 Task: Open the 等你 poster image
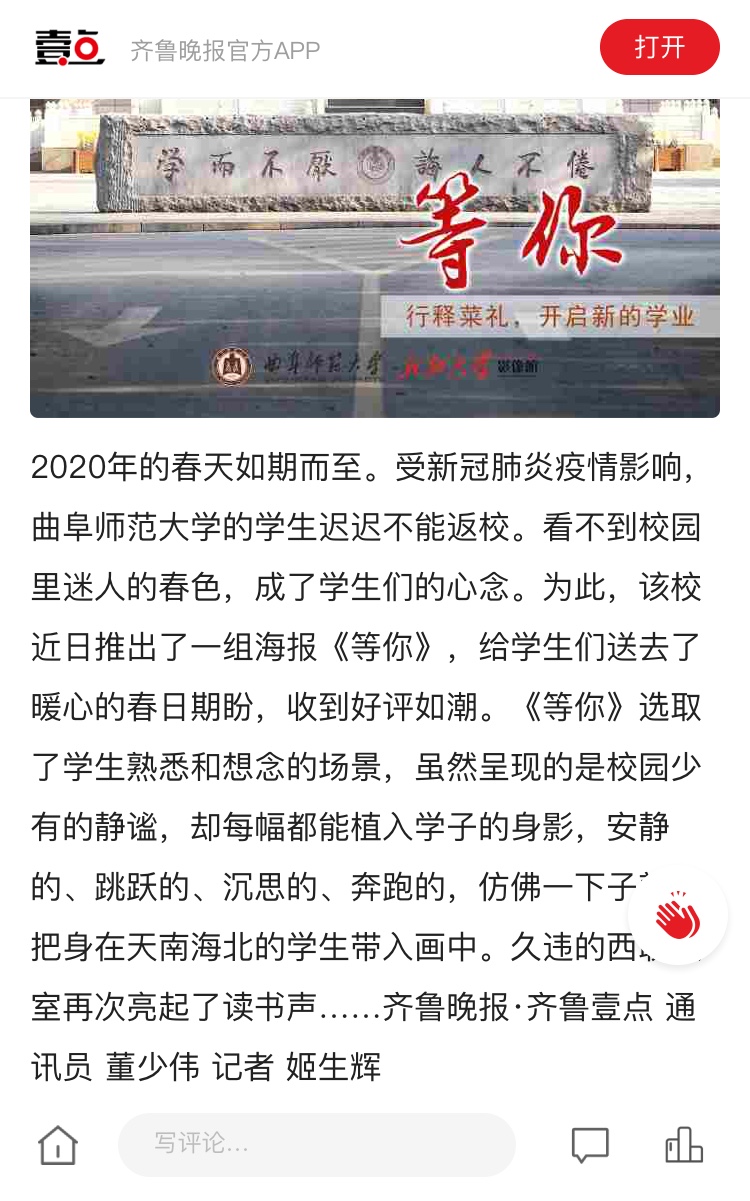[x=375, y=258]
